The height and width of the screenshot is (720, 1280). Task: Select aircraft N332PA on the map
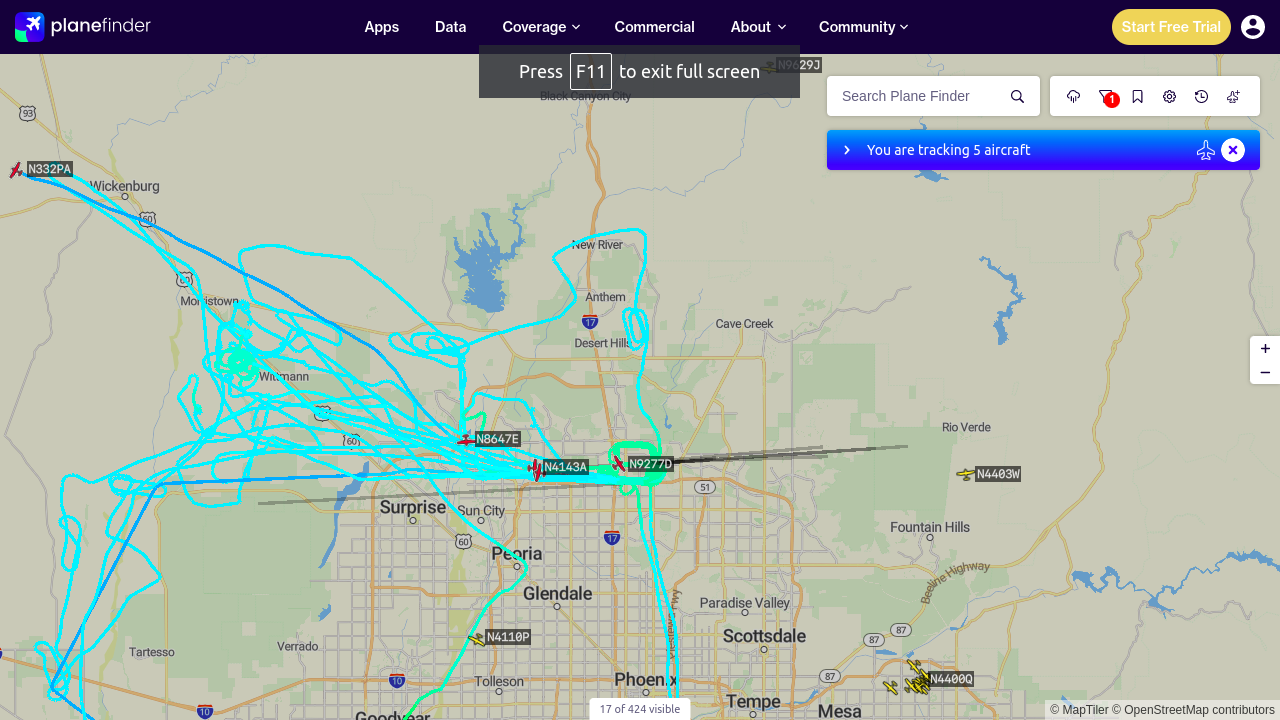(x=16, y=170)
